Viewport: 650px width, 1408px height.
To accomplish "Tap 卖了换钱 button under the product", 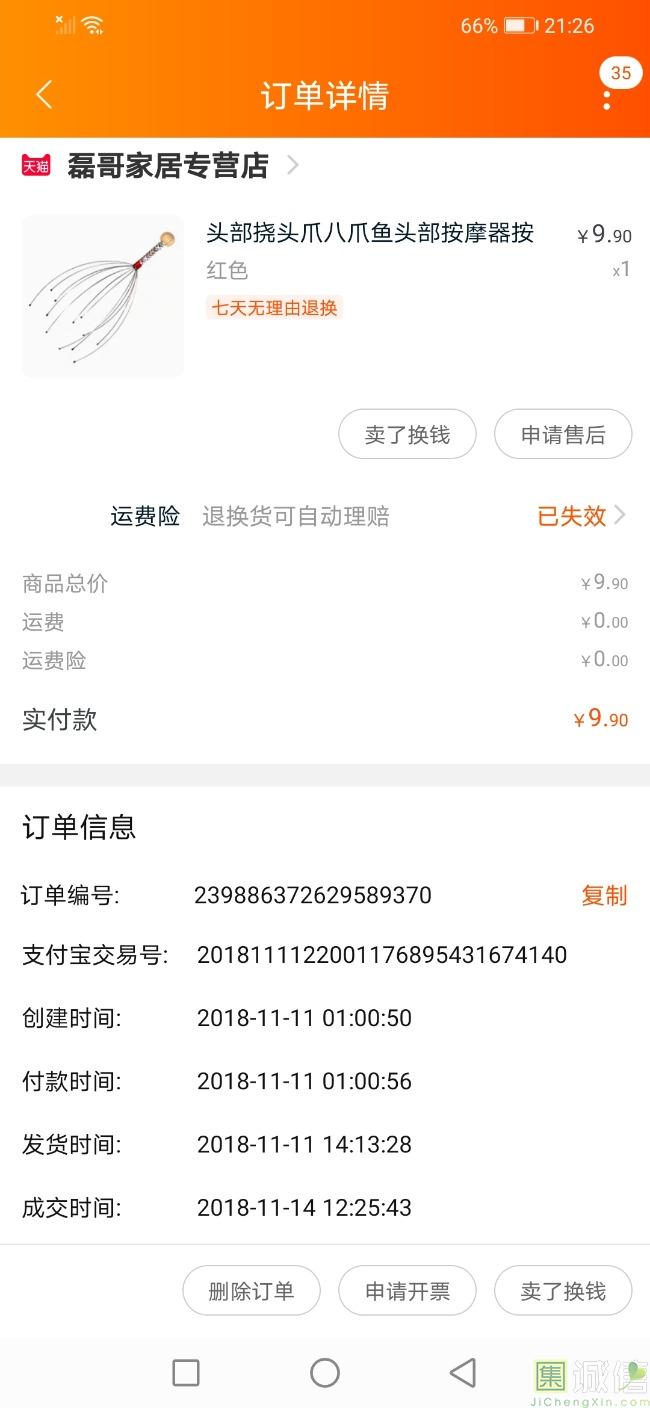I will click(407, 435).
